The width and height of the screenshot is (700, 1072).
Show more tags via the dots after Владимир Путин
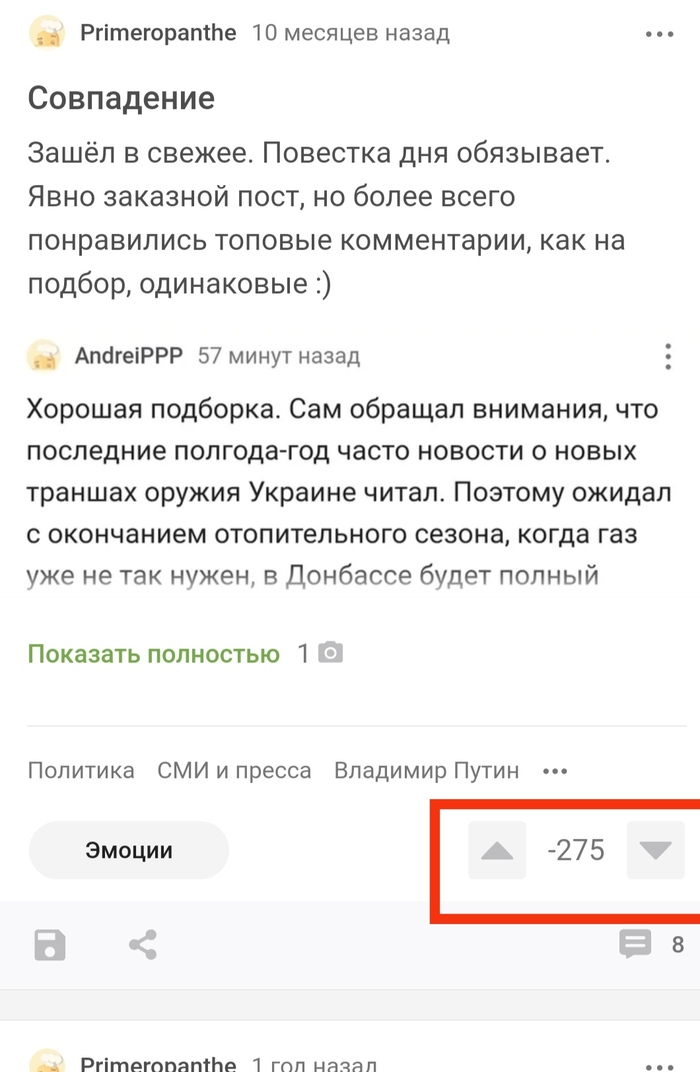pyautogui.click(x=555, y=771)
